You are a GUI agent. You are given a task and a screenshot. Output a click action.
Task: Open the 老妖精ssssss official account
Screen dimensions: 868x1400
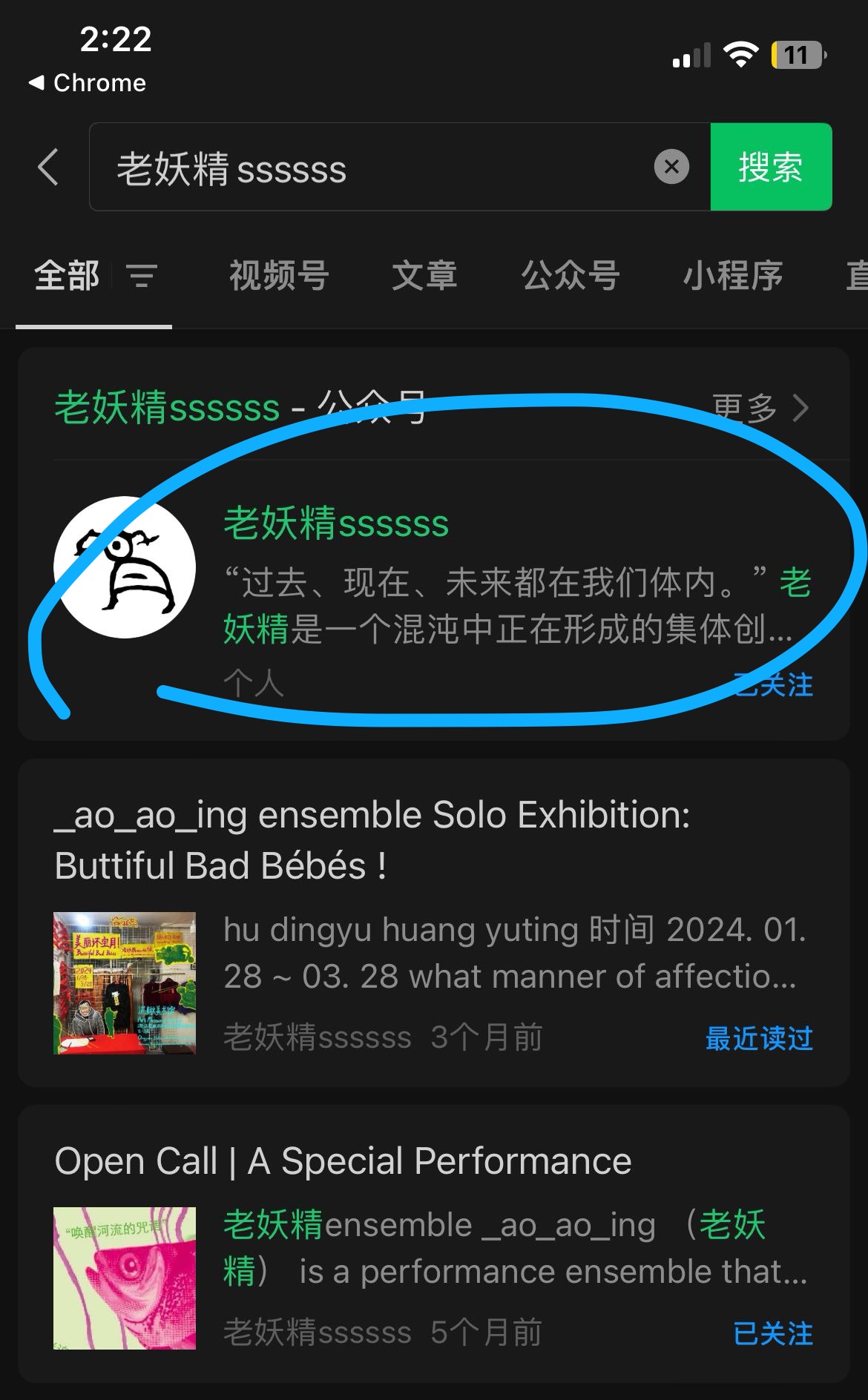click(335, 524)
